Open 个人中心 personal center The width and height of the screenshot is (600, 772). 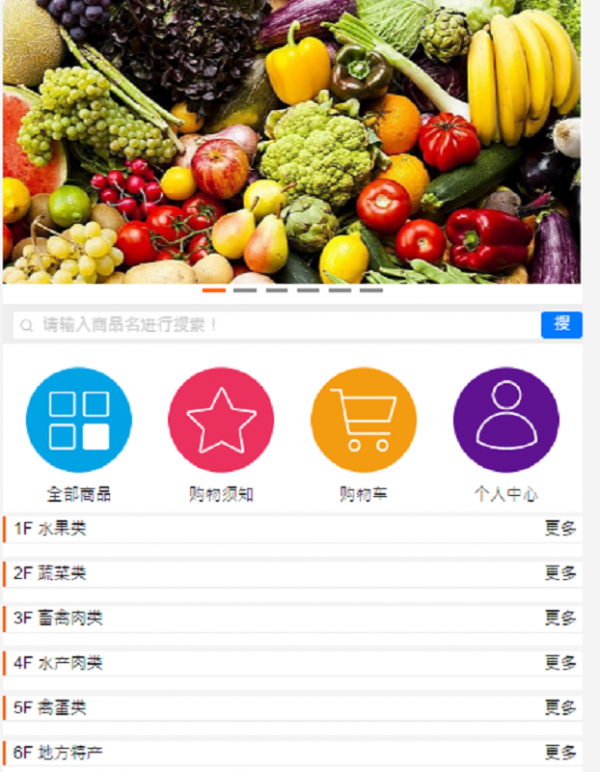click(506, 421)
